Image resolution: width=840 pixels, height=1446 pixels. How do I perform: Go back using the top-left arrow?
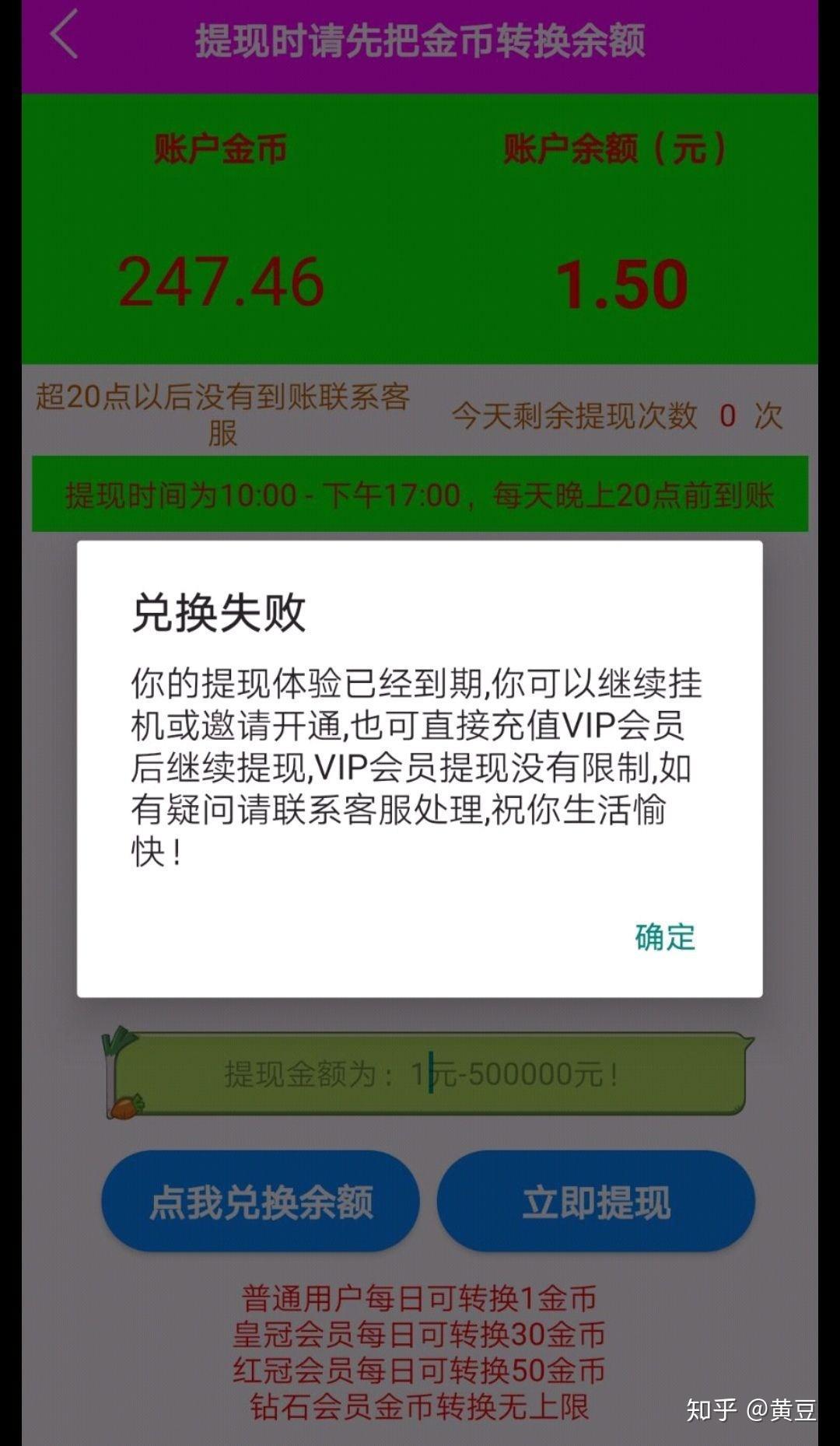(64, 35)
